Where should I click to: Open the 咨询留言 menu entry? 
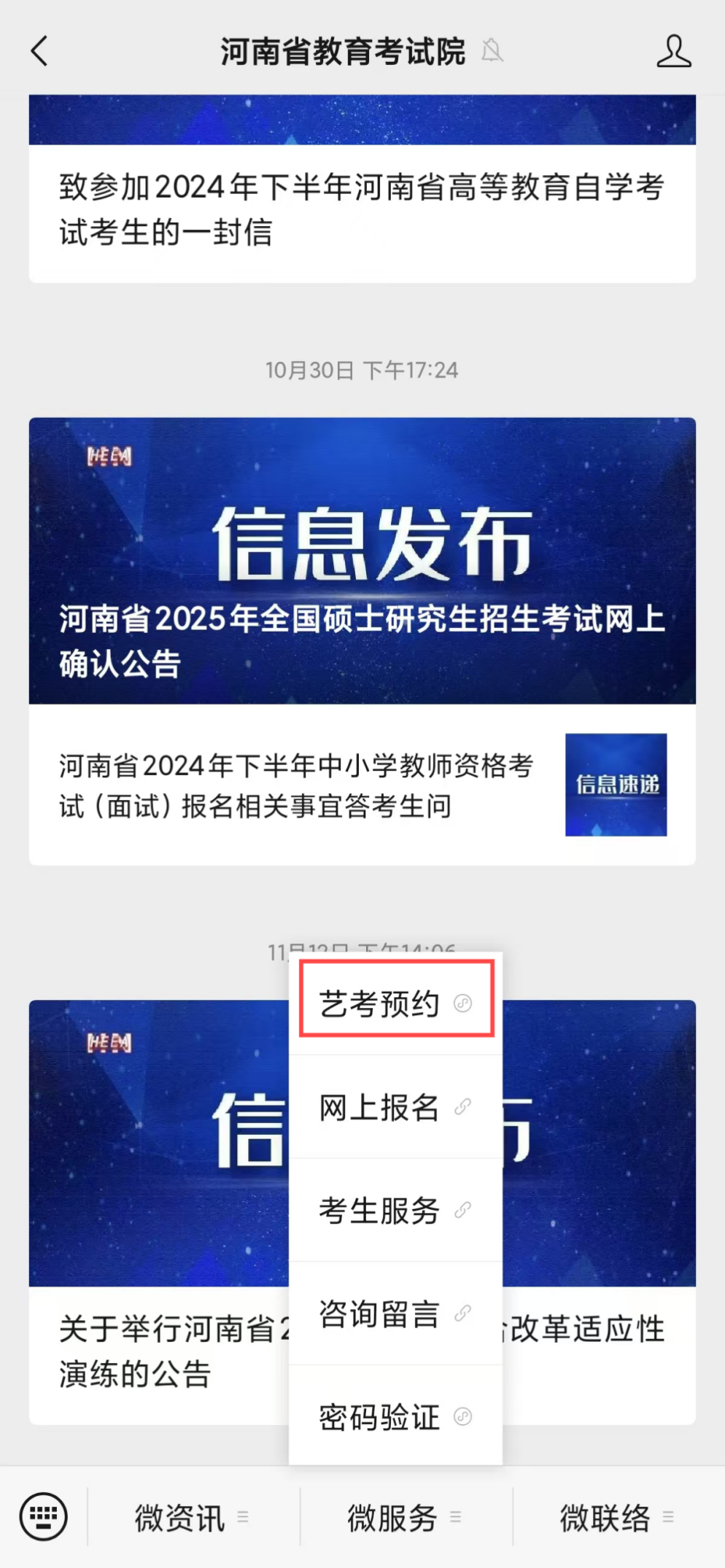pyautogui.click(x=377, y=1314)
